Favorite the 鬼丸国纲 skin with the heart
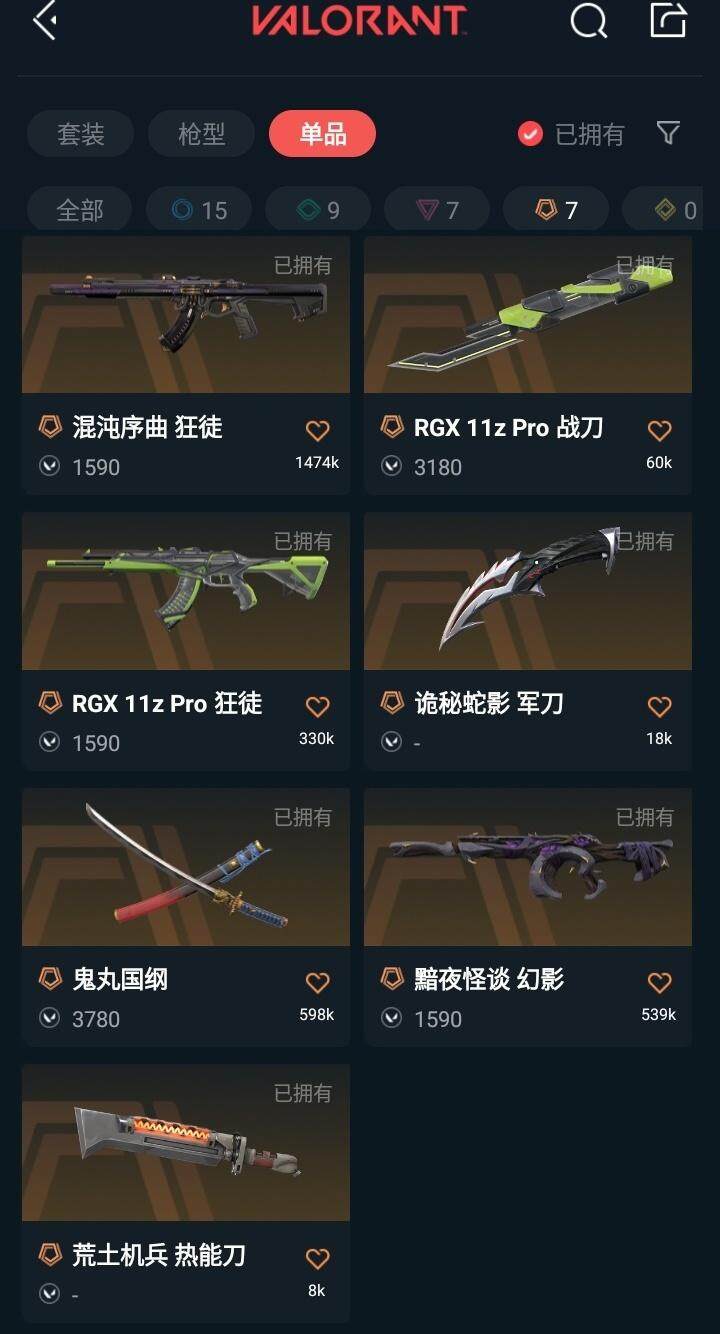 pyautogui.click(x=317, y=983)
